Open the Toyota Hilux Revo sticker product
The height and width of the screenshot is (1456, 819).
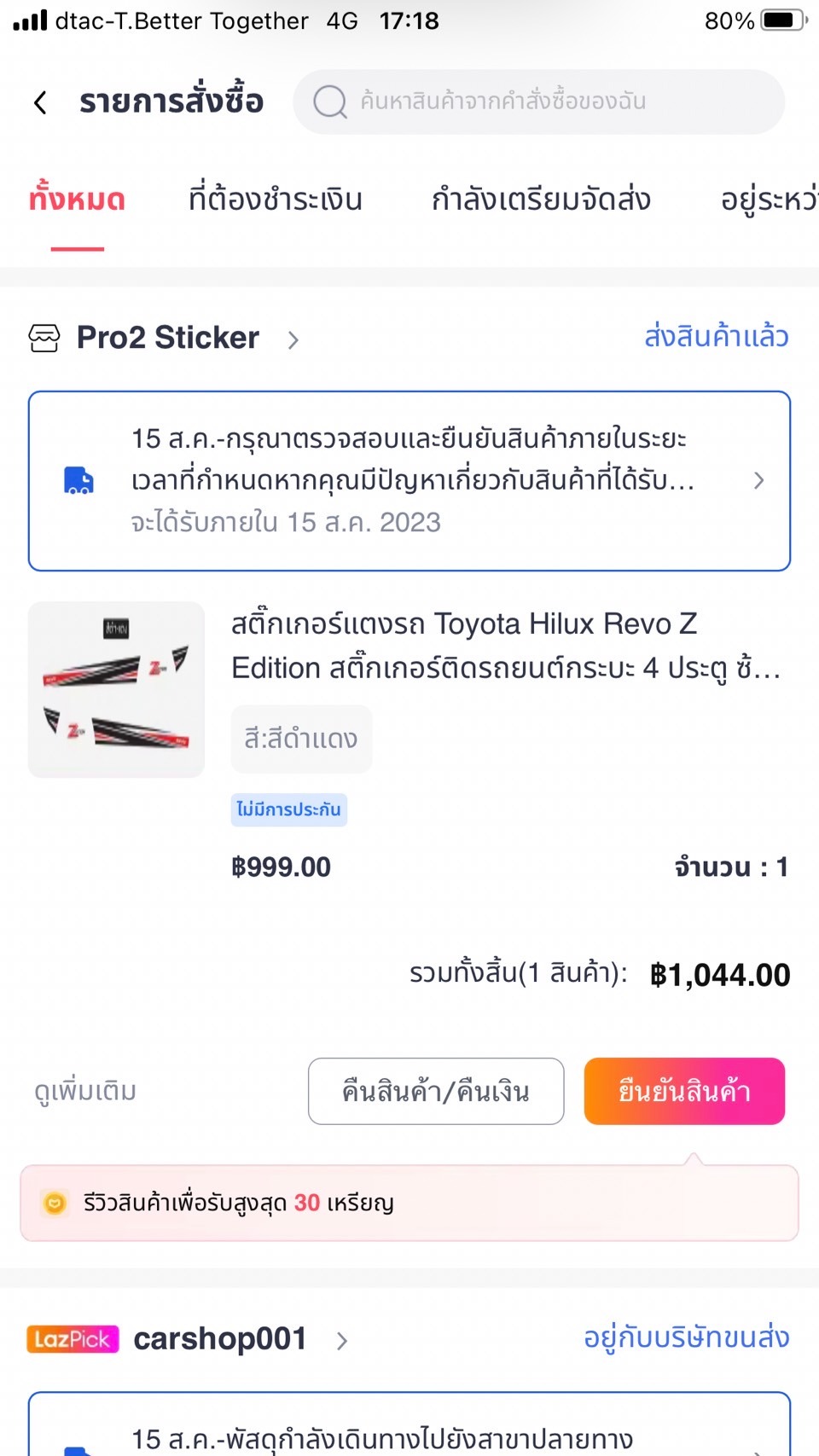click(x=505, y=646)
